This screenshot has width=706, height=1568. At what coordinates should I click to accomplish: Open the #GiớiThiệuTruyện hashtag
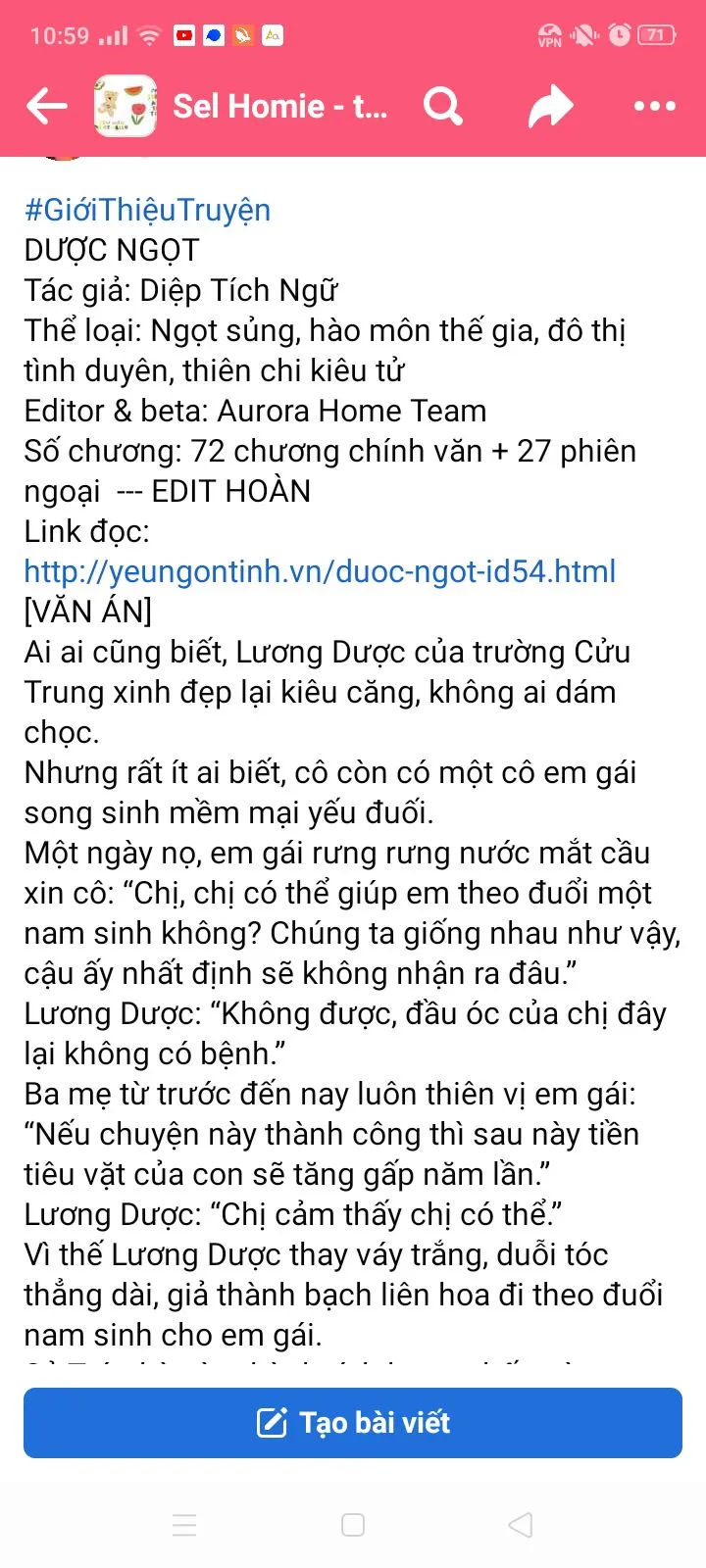pyautogui.click(x=147, y=210)
